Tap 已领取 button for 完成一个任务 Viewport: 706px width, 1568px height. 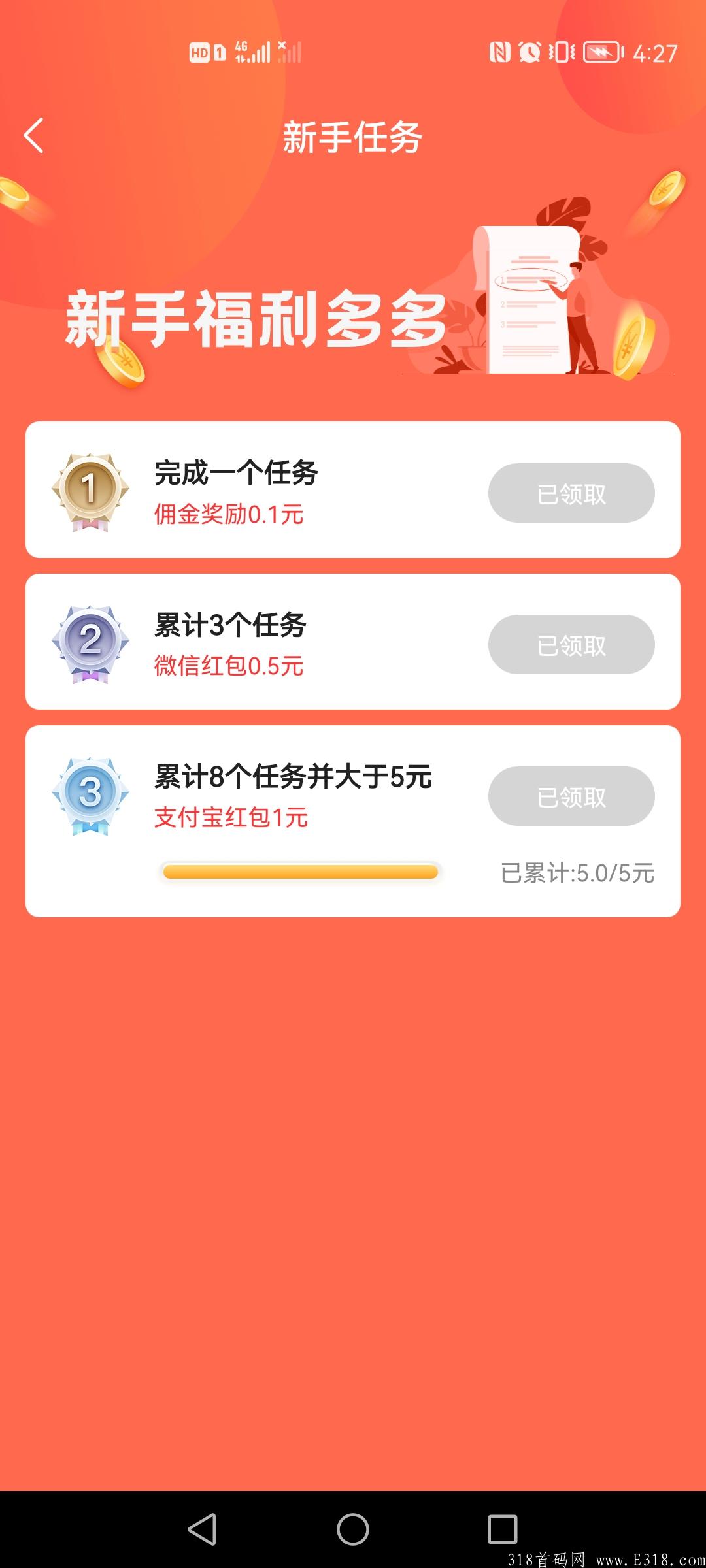570,493
